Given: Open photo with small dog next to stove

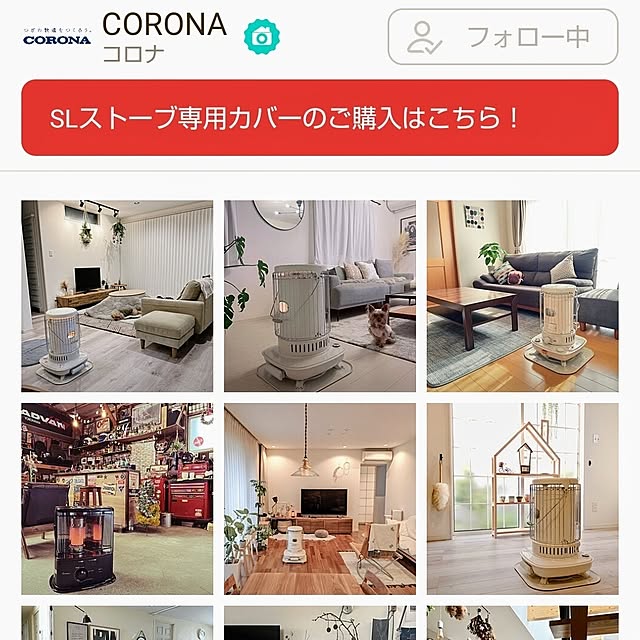Looking at the screenshot, I should tap(319, 296).
